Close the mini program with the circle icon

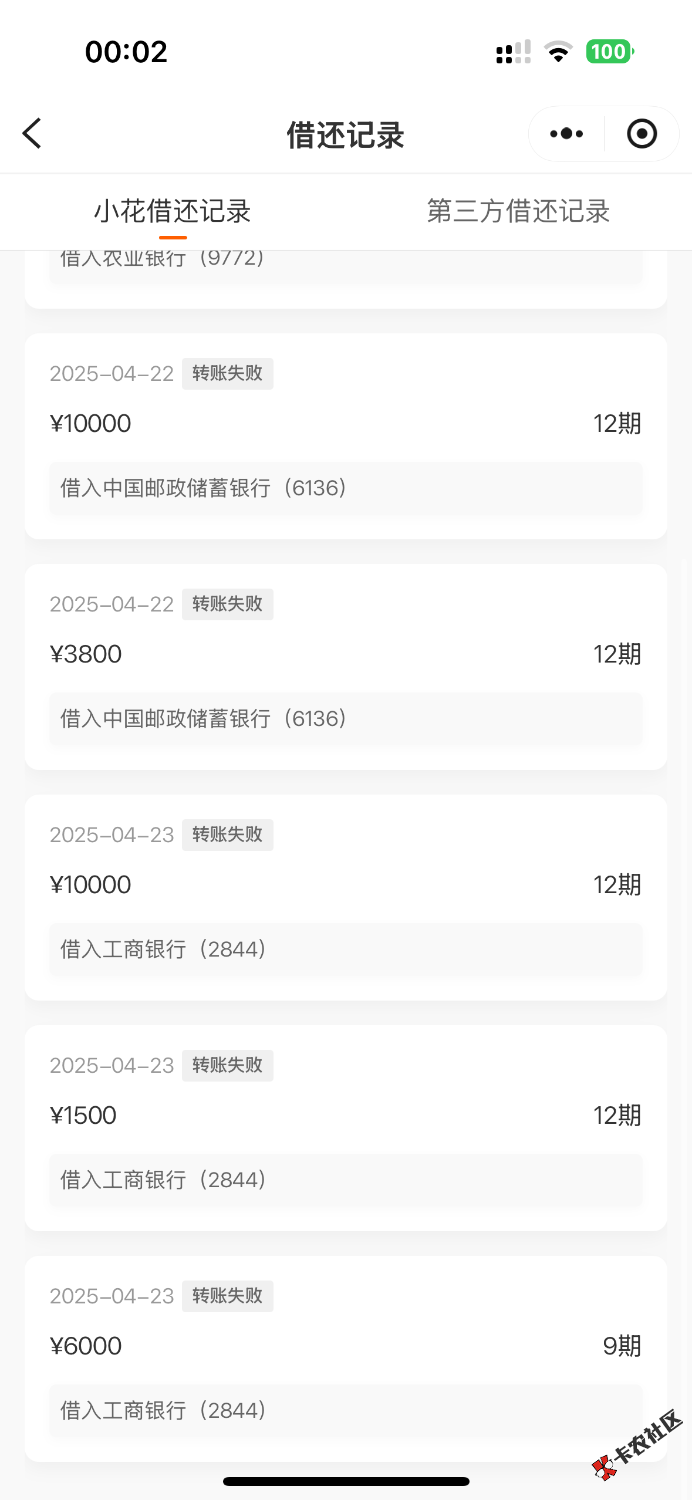[642, 133]
